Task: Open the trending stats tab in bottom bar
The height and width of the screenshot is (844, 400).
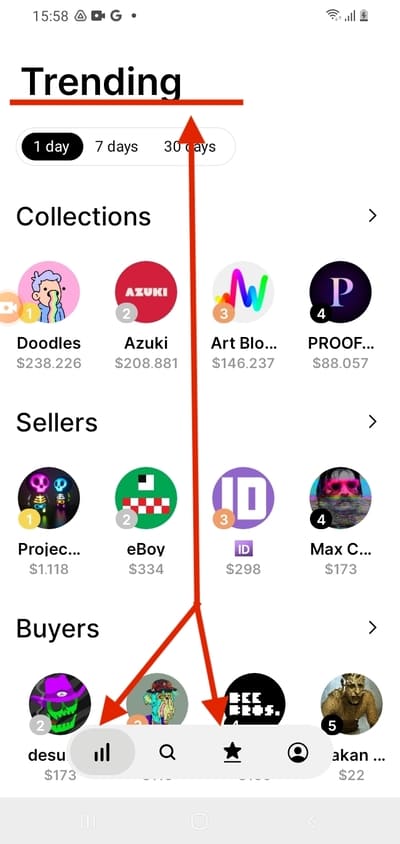Action: 102,752
